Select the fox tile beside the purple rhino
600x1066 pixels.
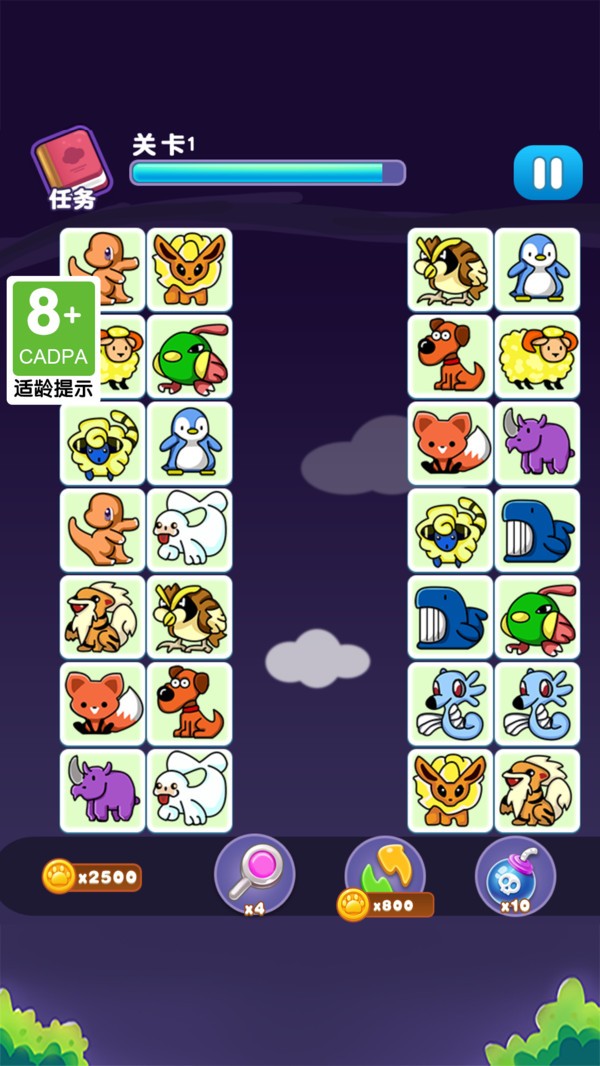coord(450,443)
